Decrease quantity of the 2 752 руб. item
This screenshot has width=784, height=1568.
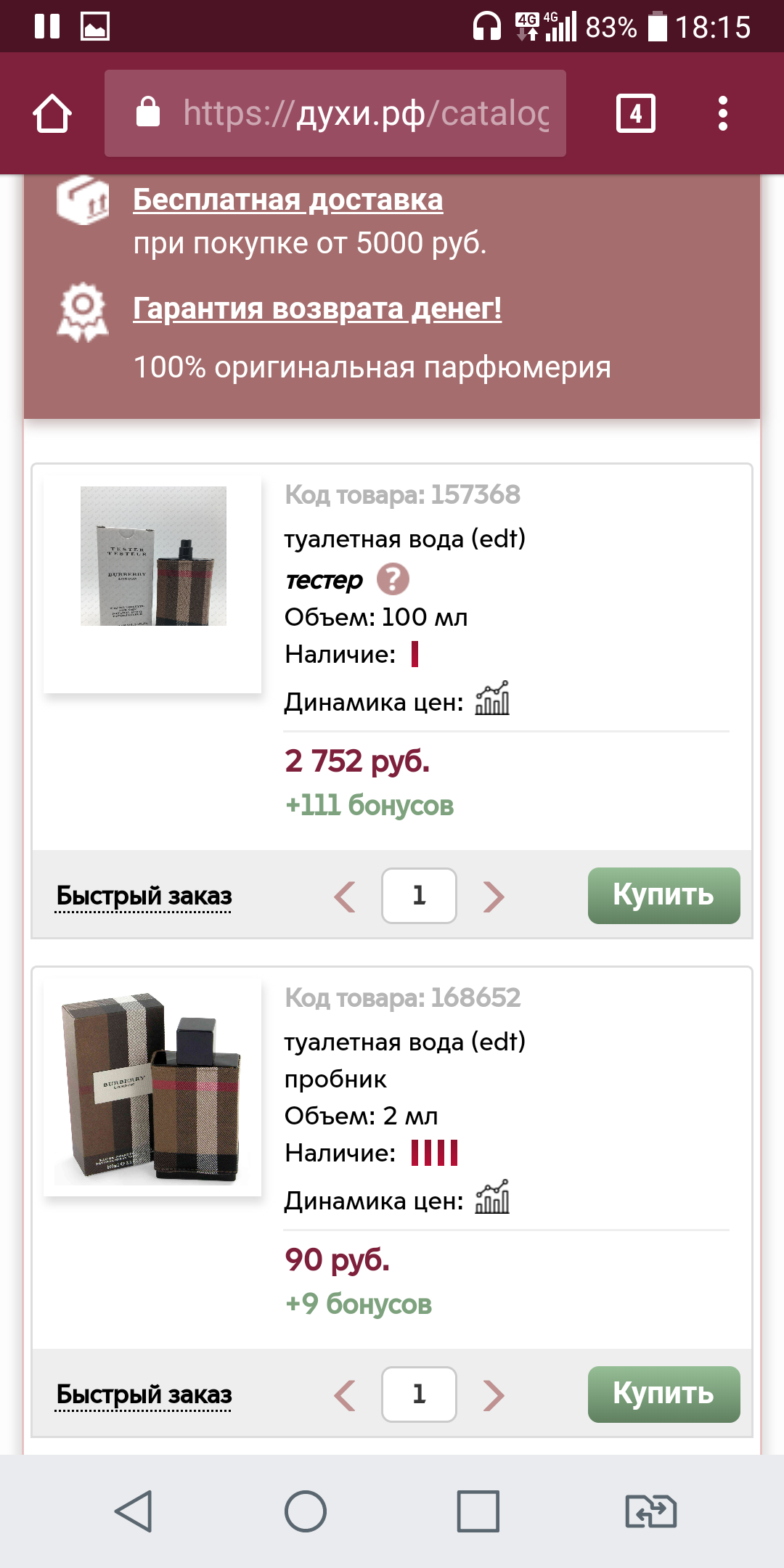345,896
